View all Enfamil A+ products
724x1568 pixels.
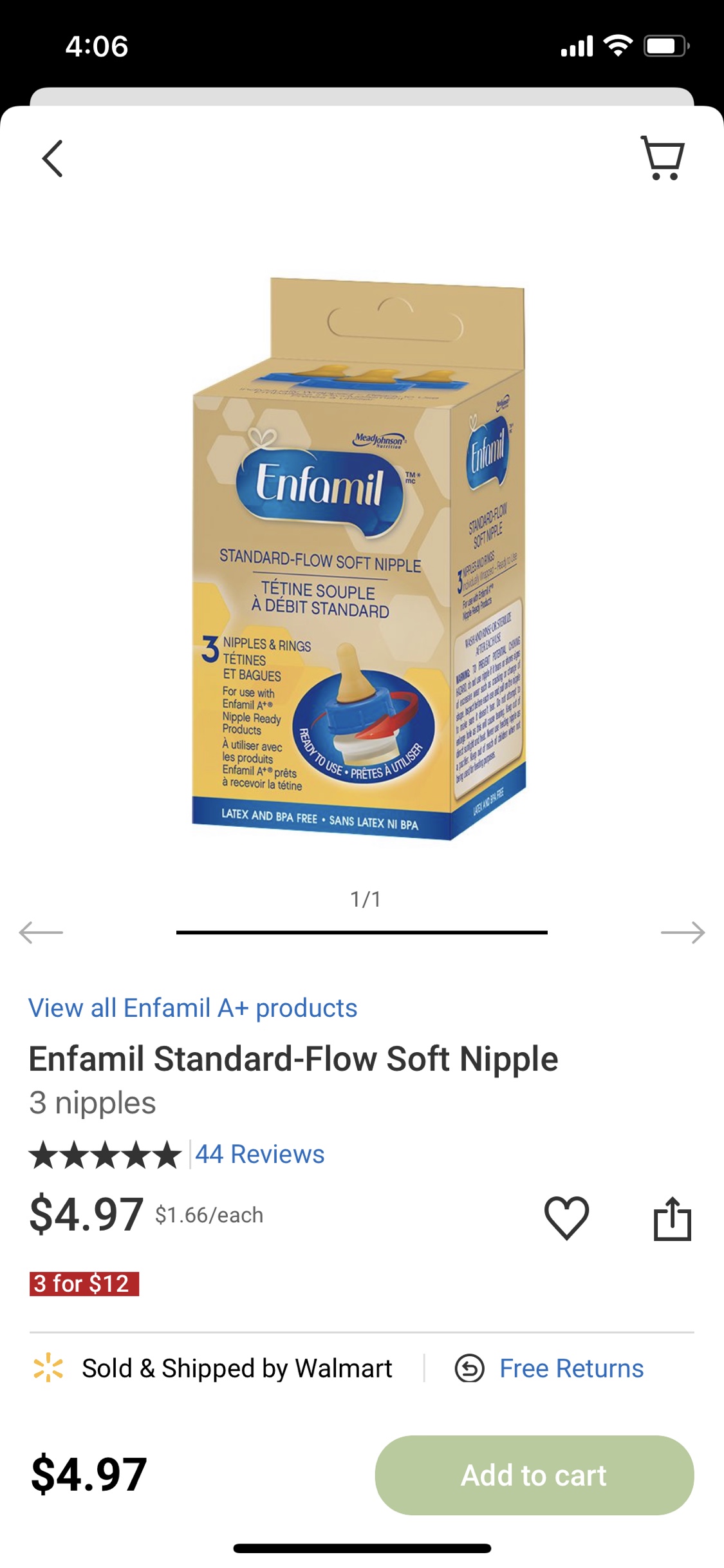click(x=192, y=1008)
